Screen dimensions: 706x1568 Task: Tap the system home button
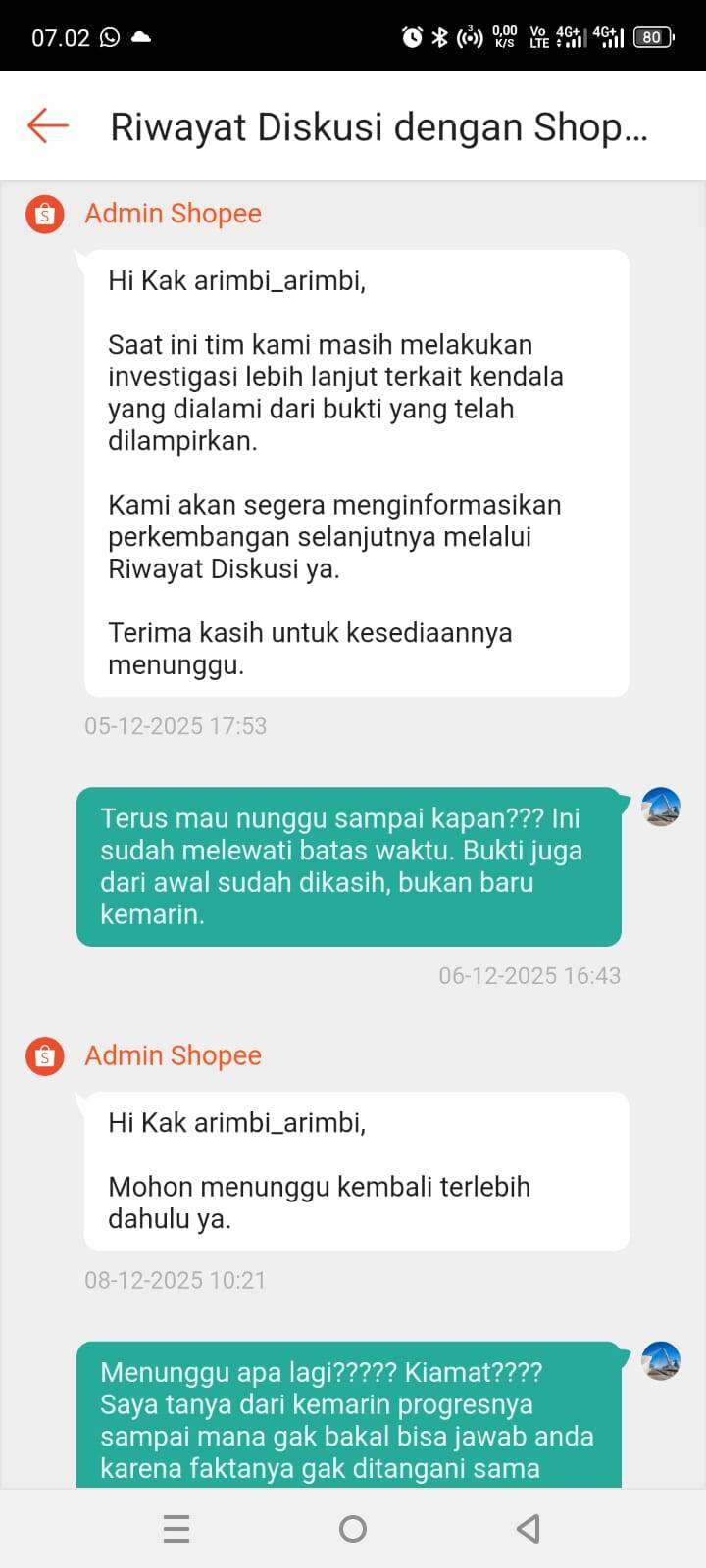pyautogui.click(x=353, y=1529)
